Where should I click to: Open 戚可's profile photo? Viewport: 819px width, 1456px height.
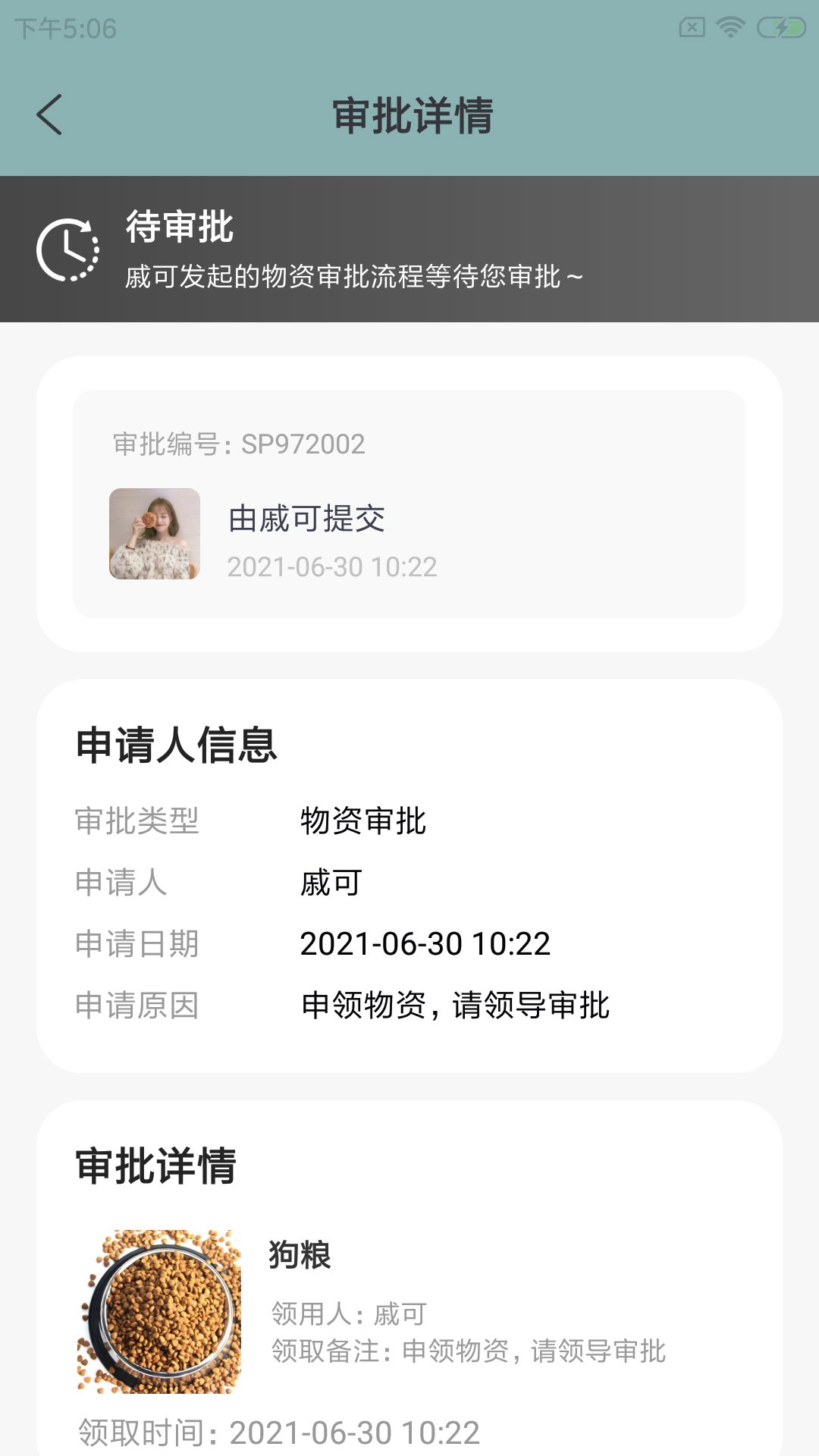pos(155,534)
